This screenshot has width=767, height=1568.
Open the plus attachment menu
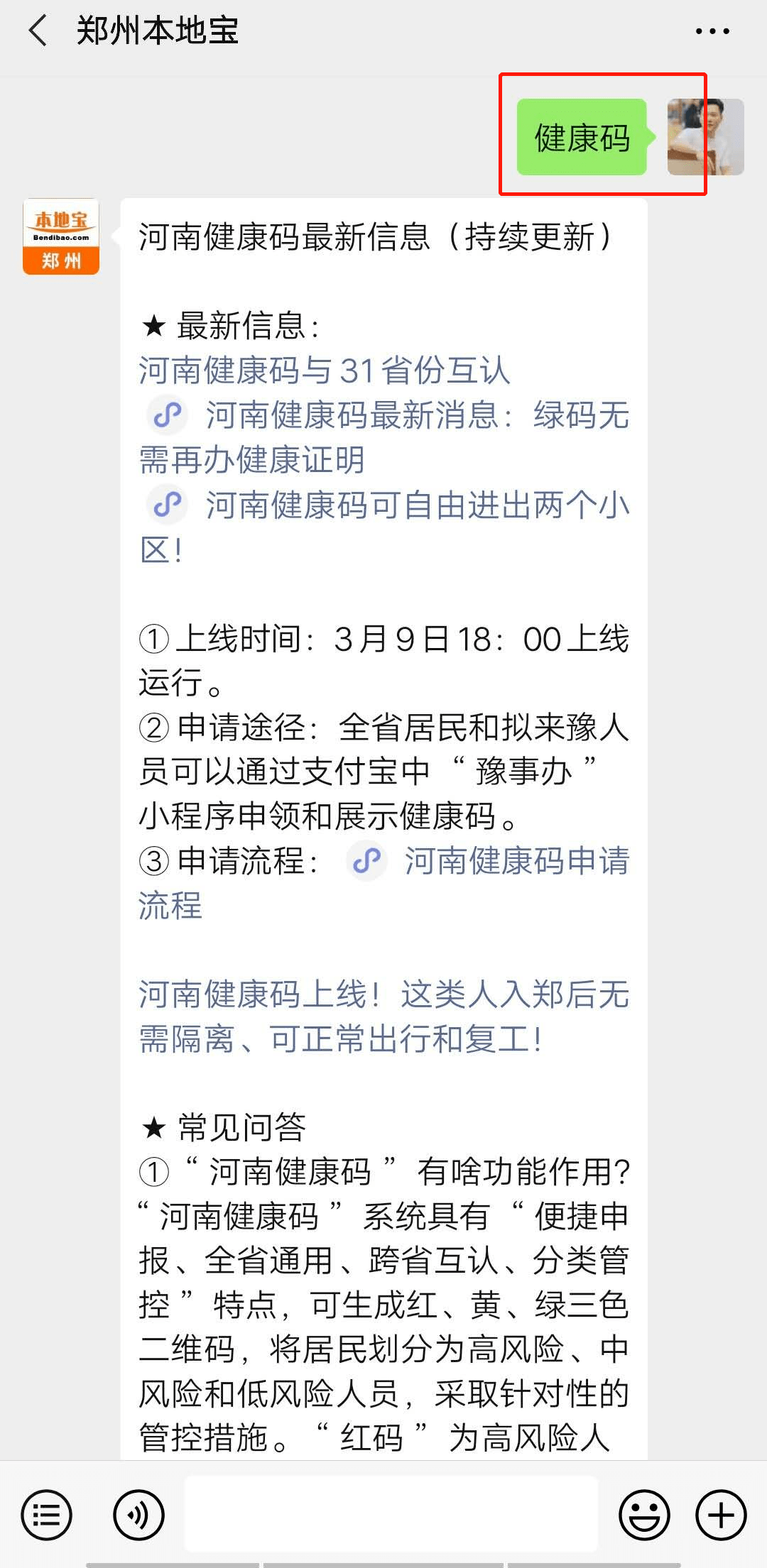pyautogui.click(x=721, y=1515)
